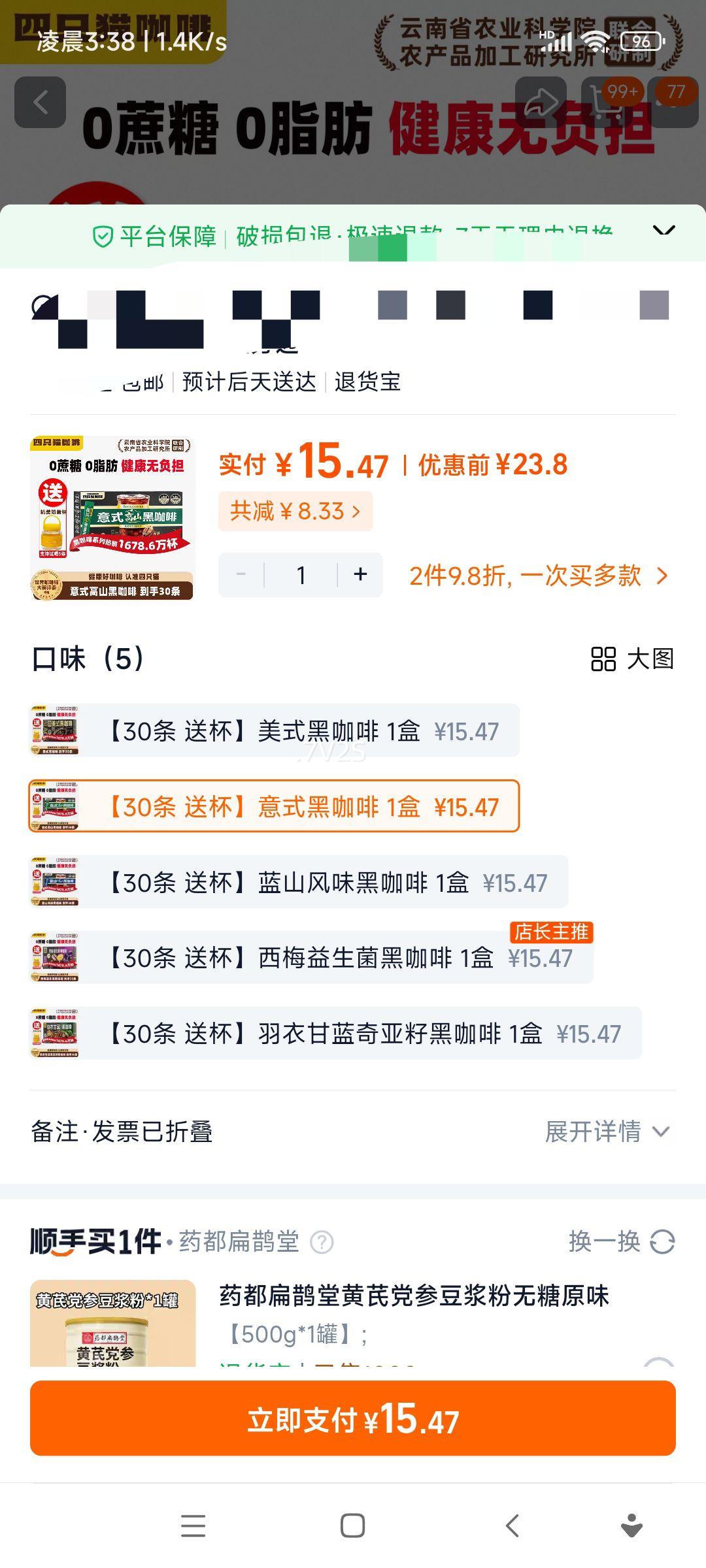Go back using the top-left arrow

point(41,101)
